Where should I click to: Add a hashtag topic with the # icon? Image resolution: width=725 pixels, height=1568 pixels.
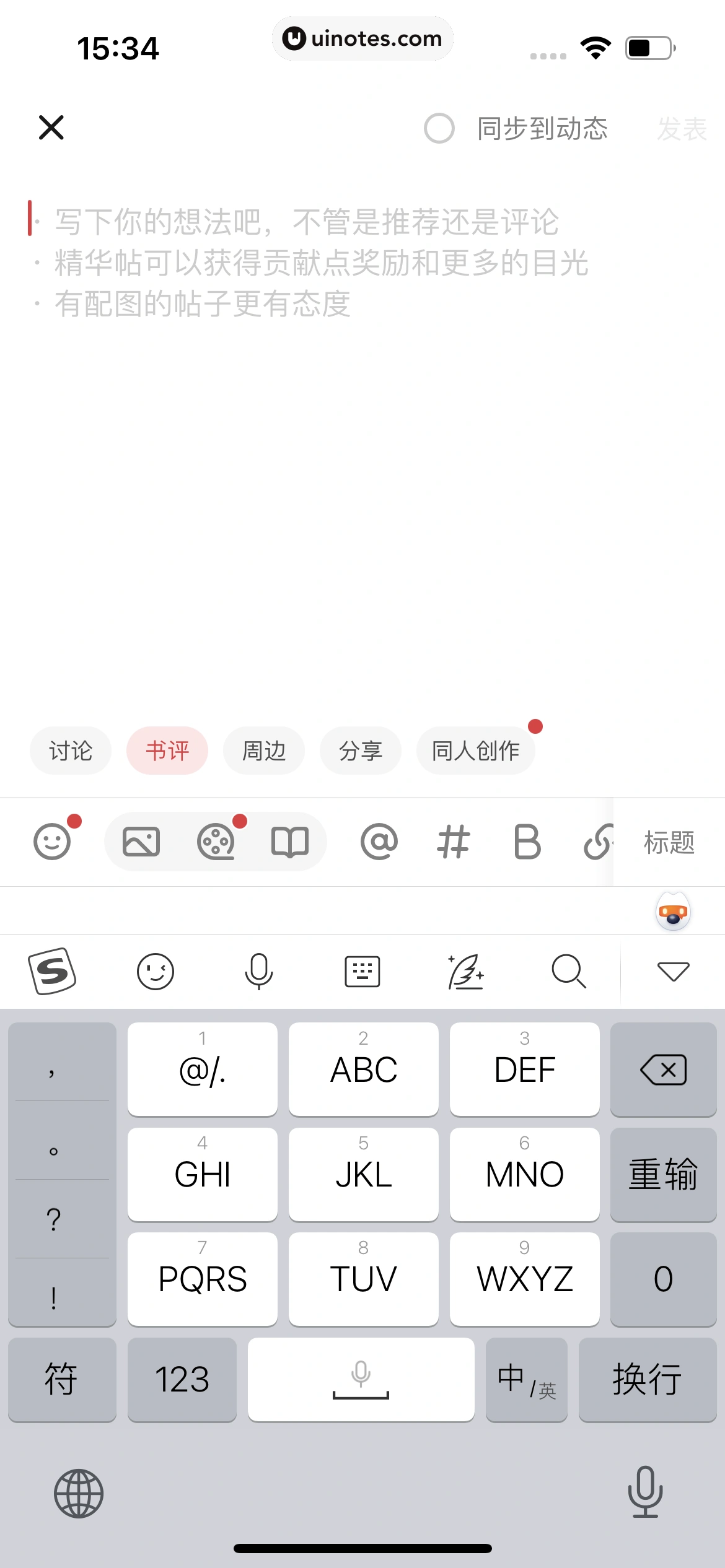point(454,841)
